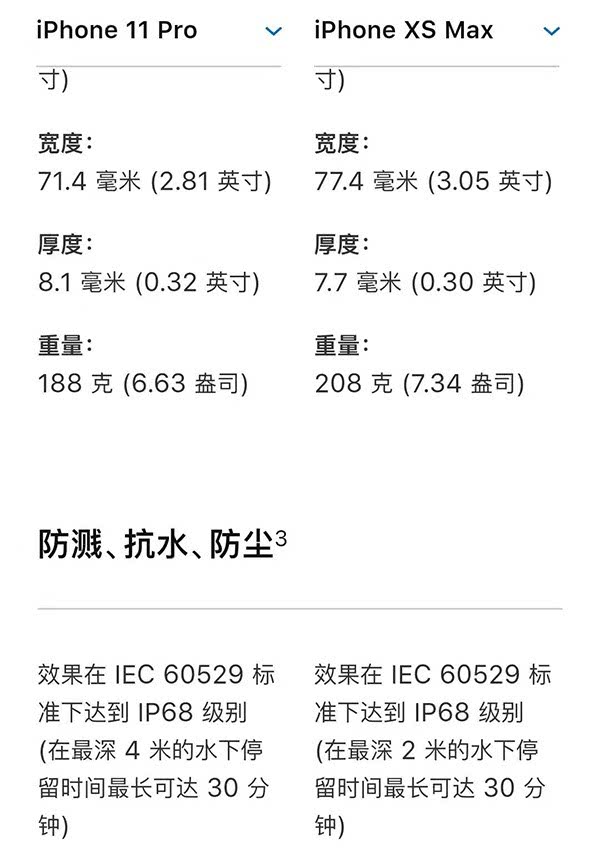Open the iPhone XS Max model dropdown

tap(550, 31)
